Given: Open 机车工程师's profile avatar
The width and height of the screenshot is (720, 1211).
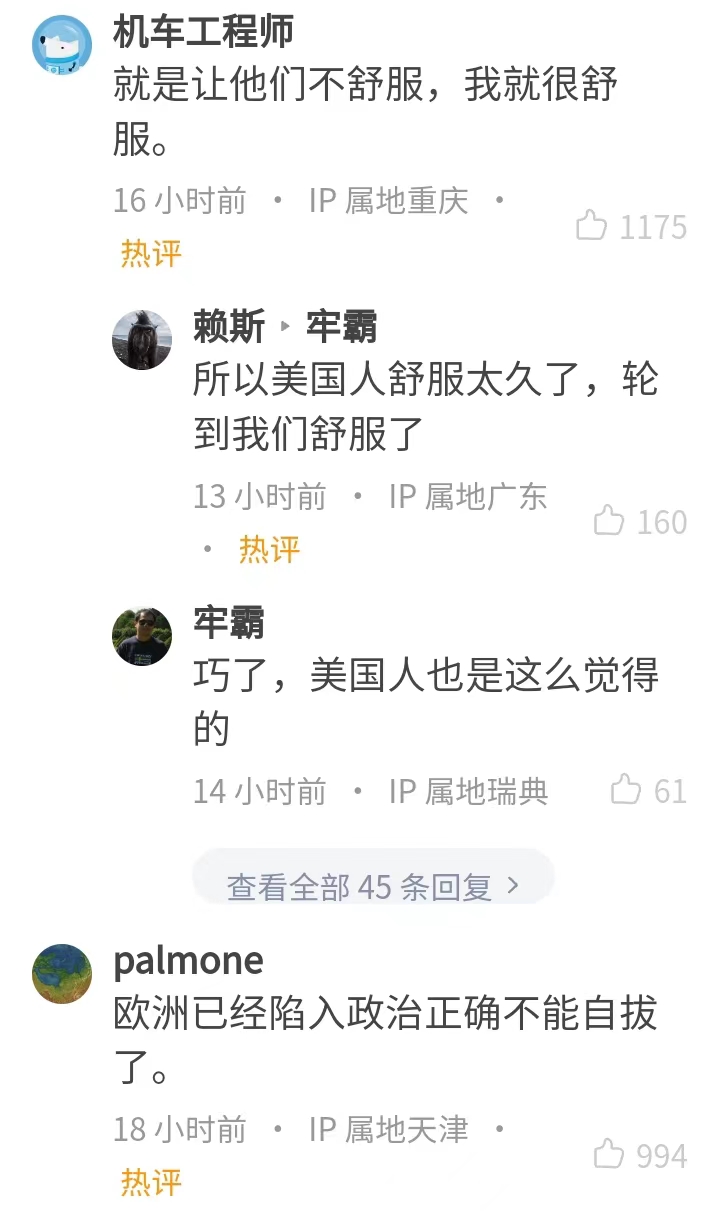Looking at the screenshot, I should (62, 44).
